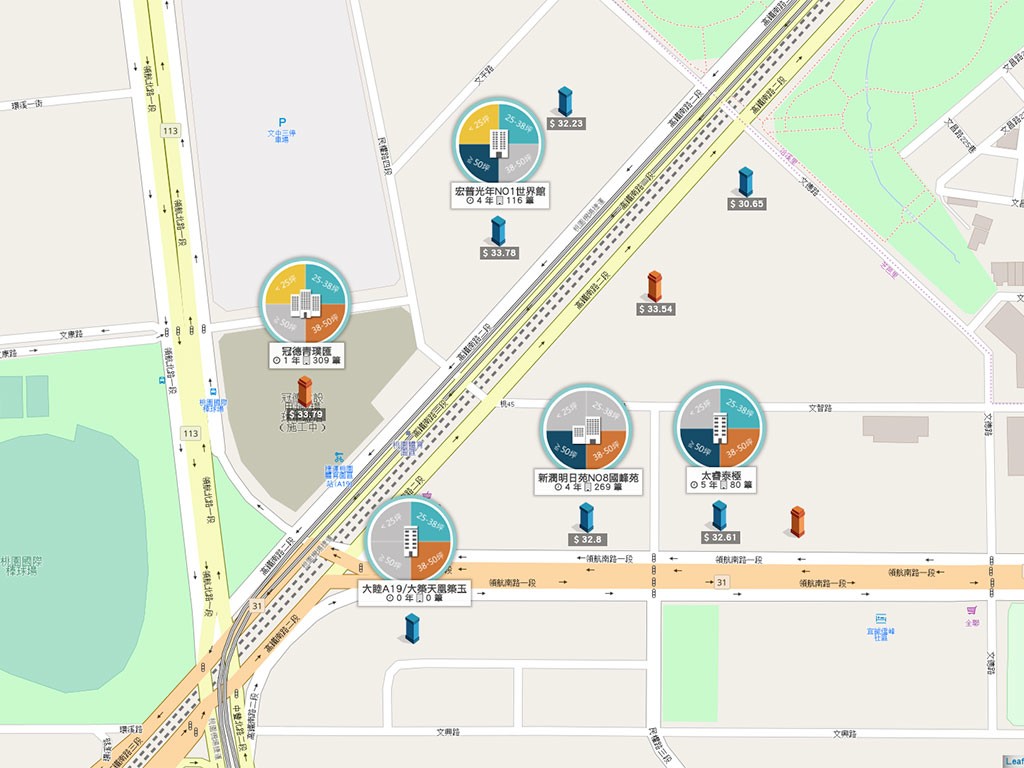The width and height of the screenshot is (1024, 768).
Task: Tap the orange pin priced $33.54
Action: point(655,286)
